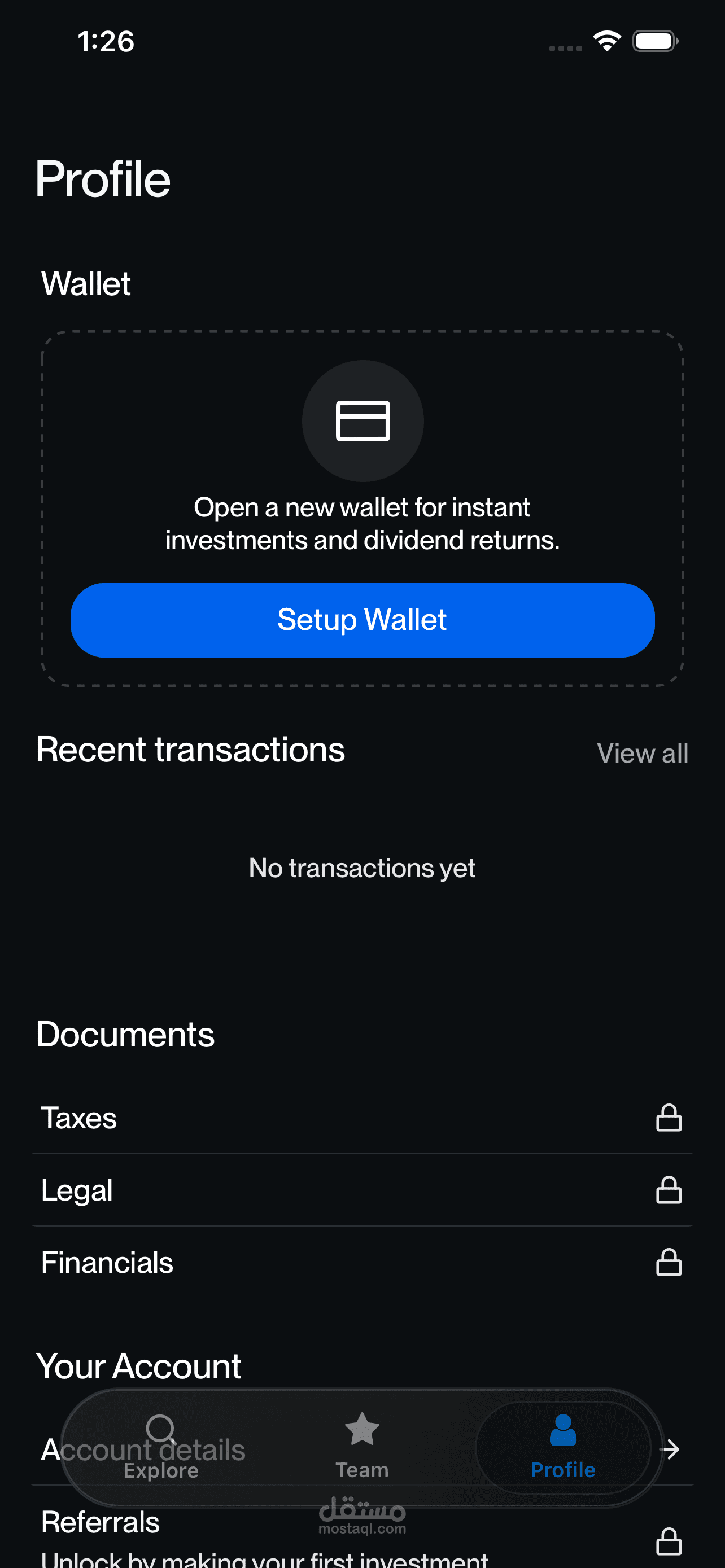The width and height of the screenshot is (725, 1568).
Task: Switch to the Explore tab
Action: point(161,1447)
